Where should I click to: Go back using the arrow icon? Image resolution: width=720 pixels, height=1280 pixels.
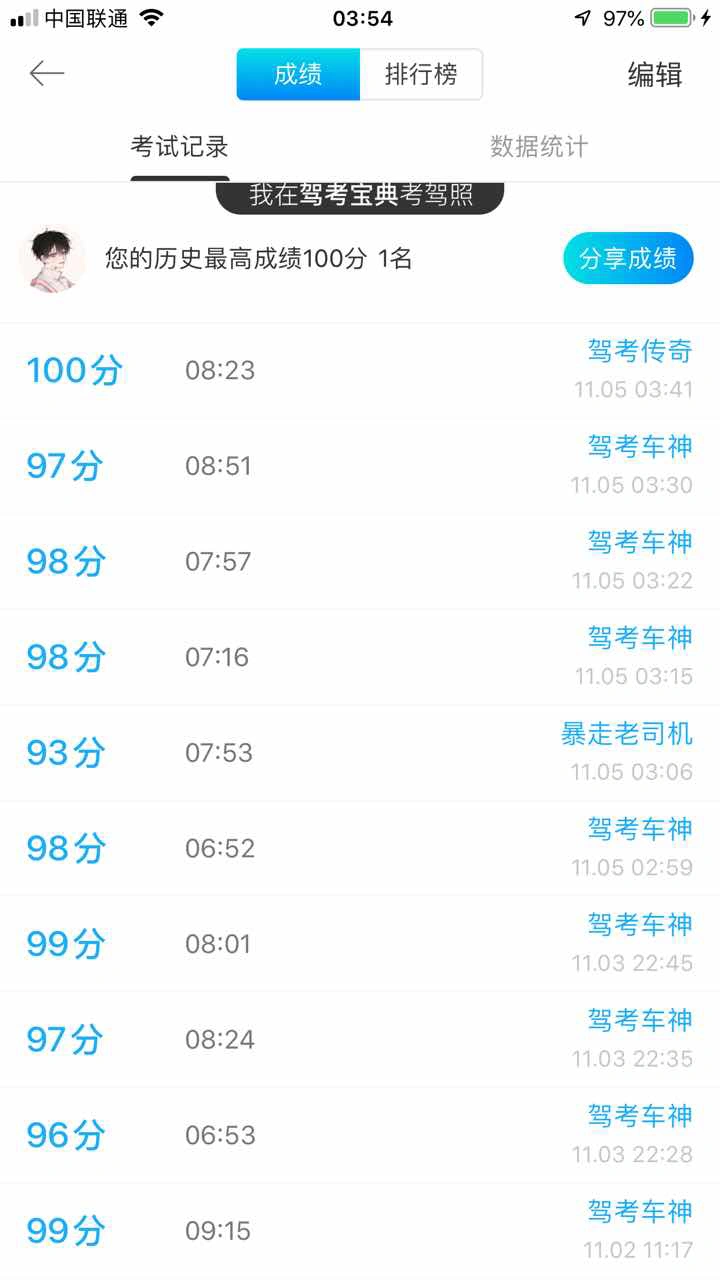coord(46,74)
